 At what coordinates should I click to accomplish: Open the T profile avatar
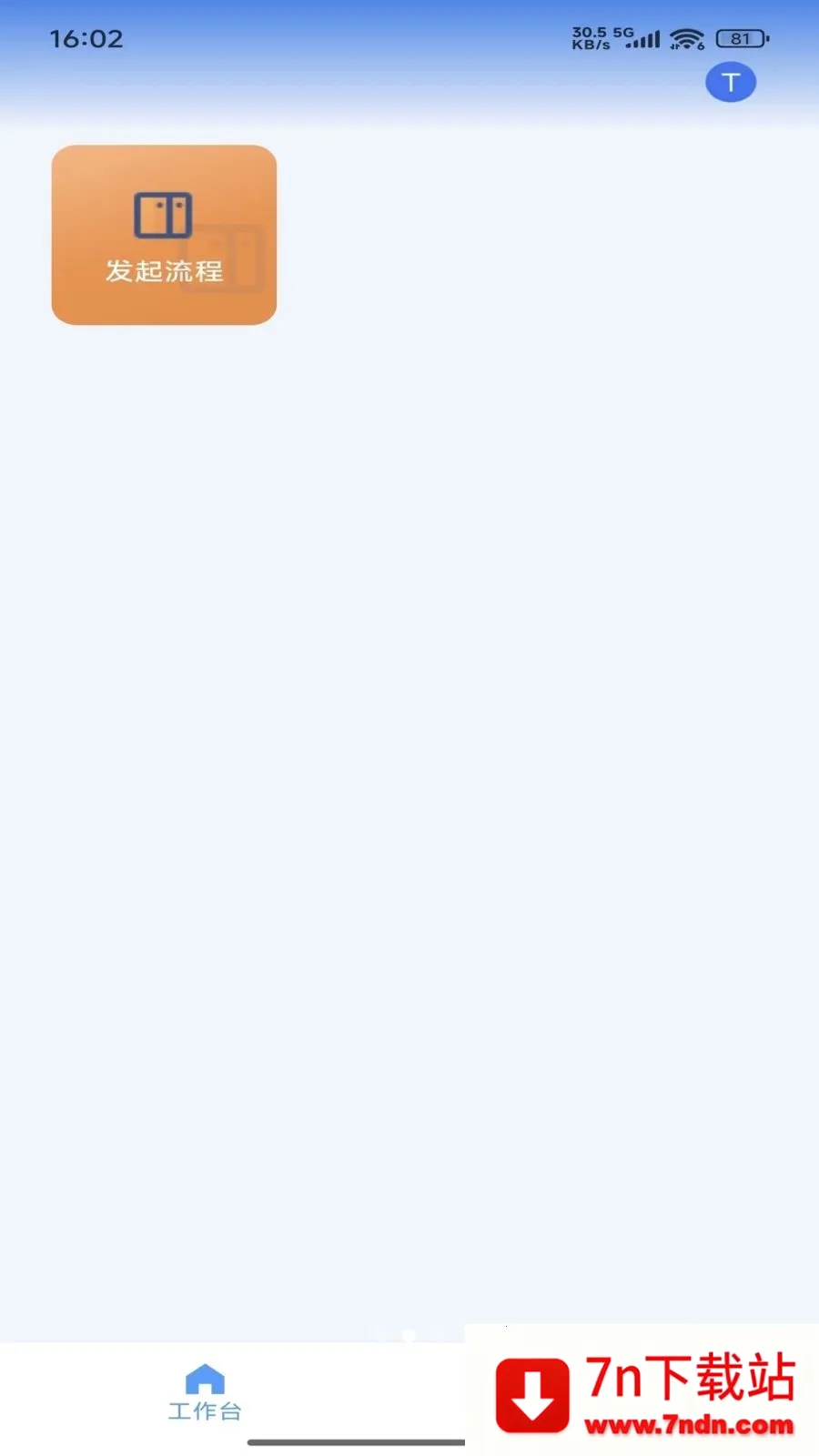tap(731, 83)
